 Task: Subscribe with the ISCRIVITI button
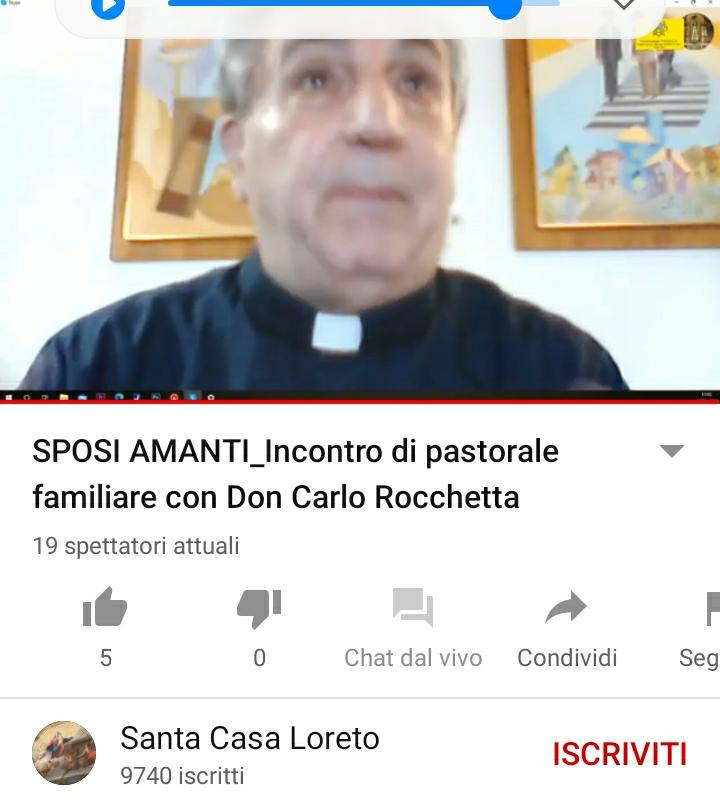pyautogui.click(x=620, y=753)
